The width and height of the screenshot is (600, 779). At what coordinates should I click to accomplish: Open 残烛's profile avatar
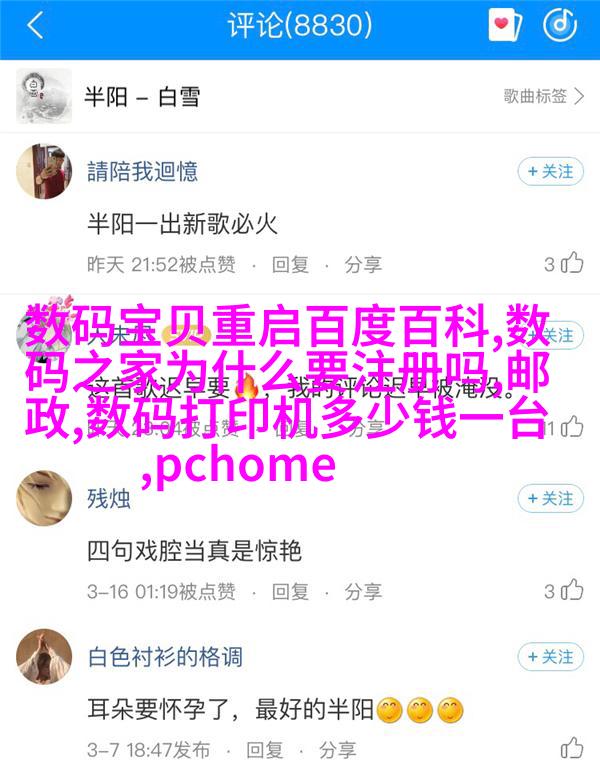click(x=45, y=497)
